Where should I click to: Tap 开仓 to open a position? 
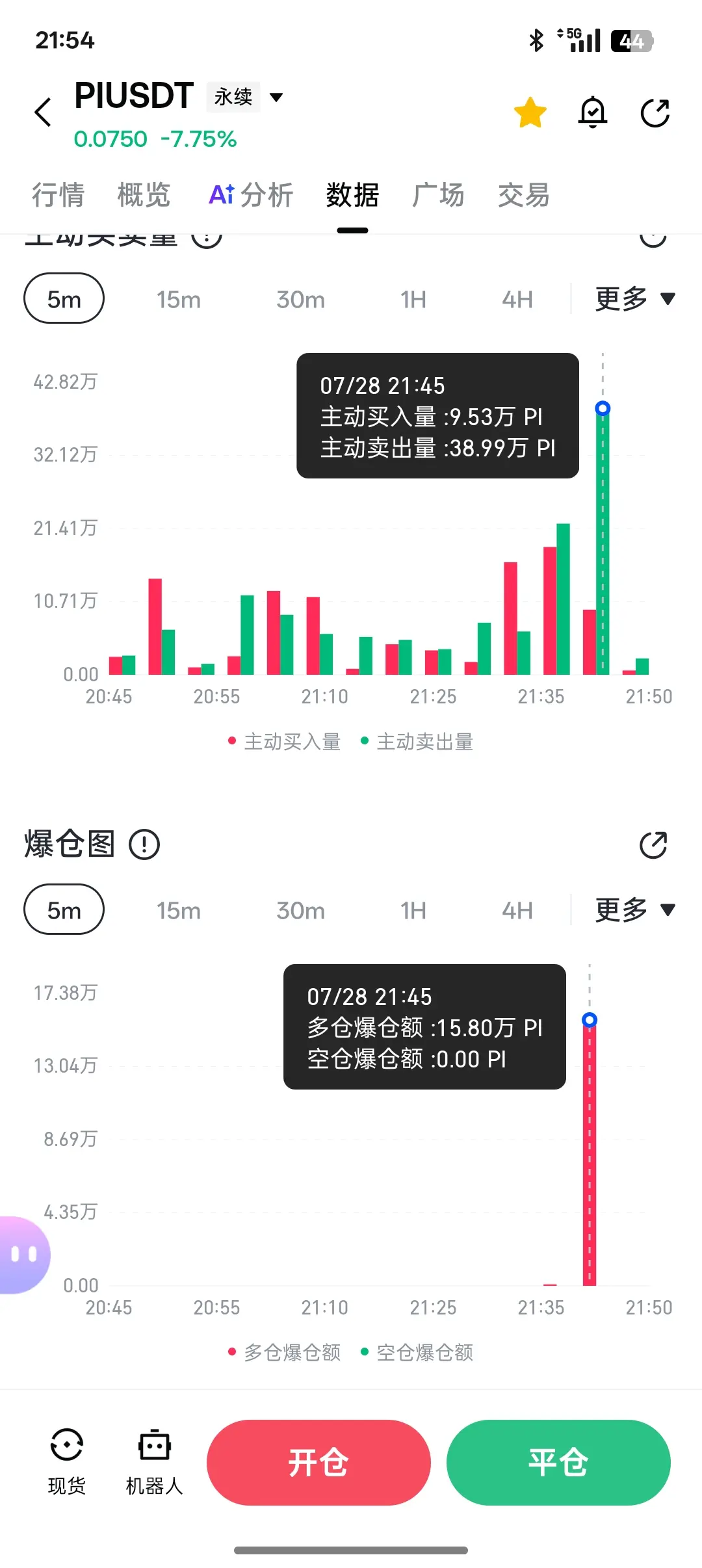click(x=318, y=1463)
